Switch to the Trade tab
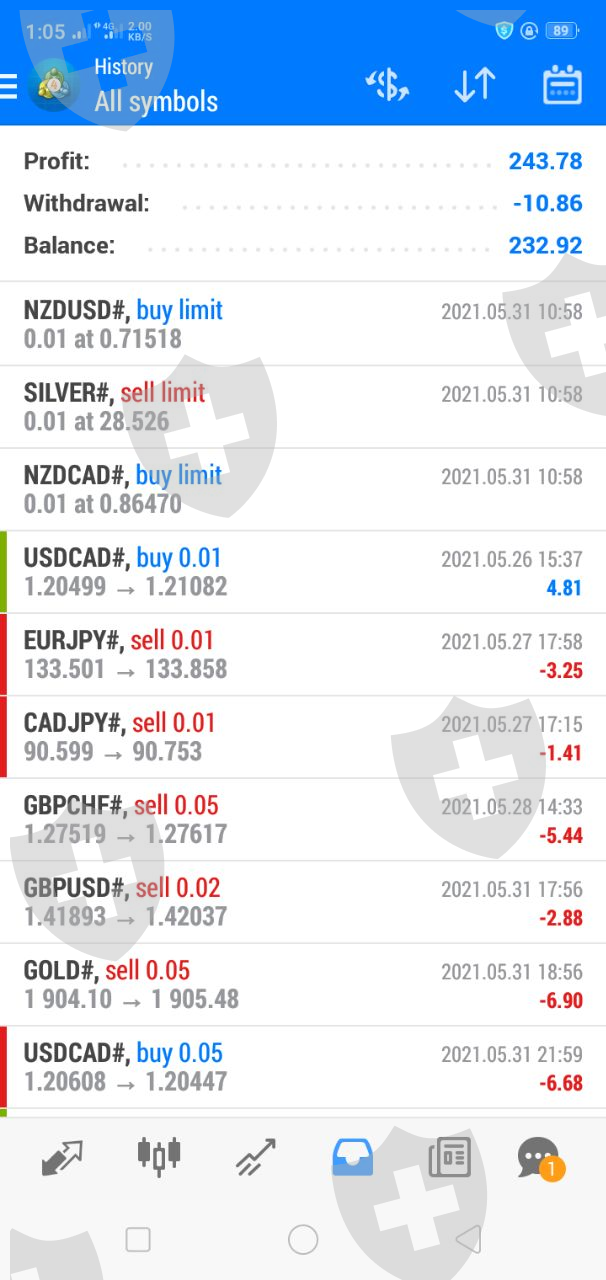This screenshot has height=1280, width=606. 255,1158
